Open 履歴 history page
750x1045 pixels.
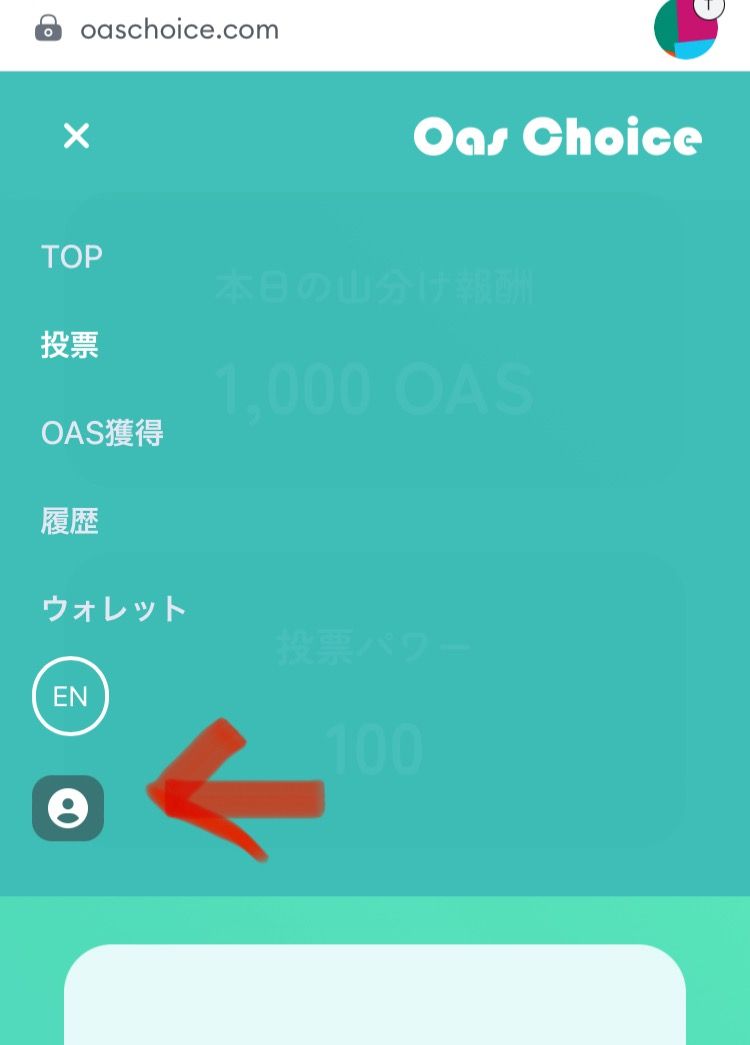coord(70,522)
